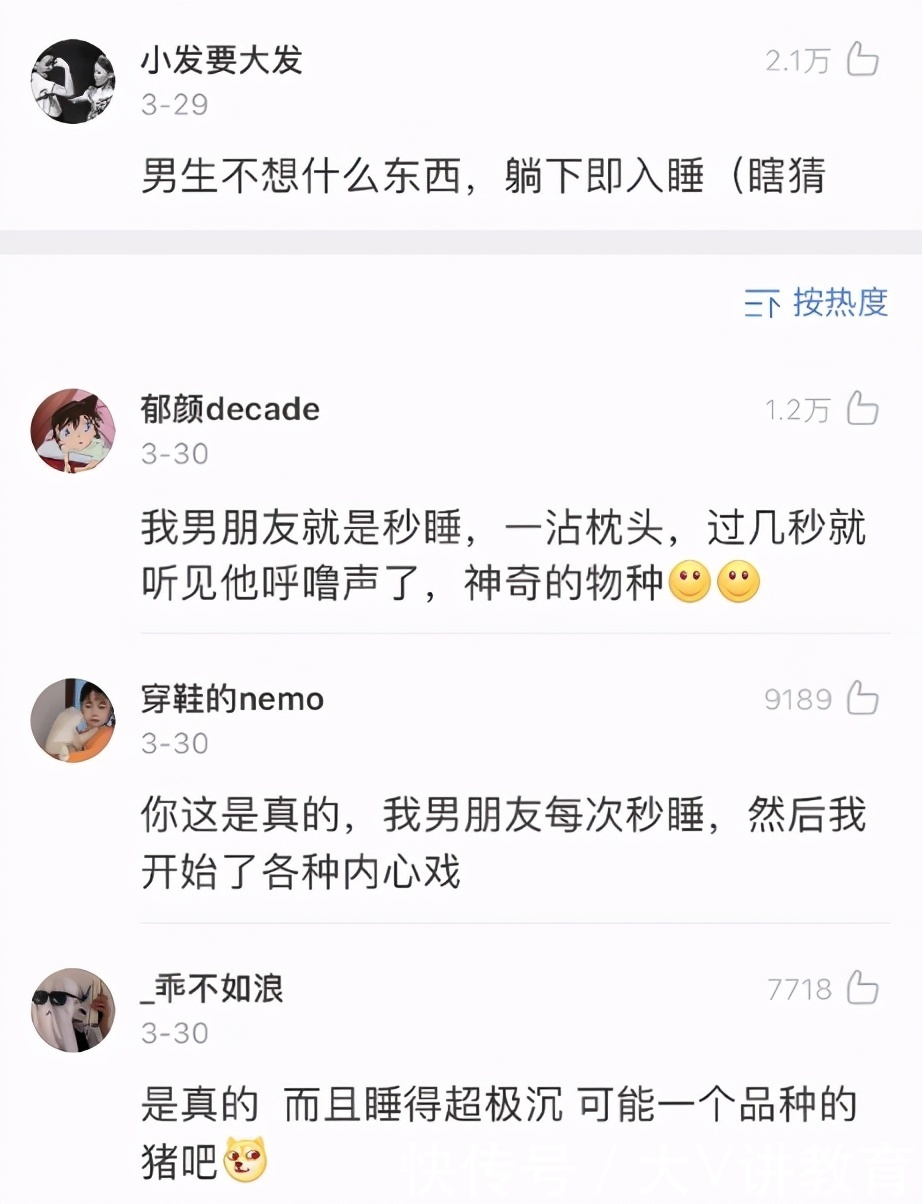
Task: Click the username _乖不如浪
Action: pos(210,988)
